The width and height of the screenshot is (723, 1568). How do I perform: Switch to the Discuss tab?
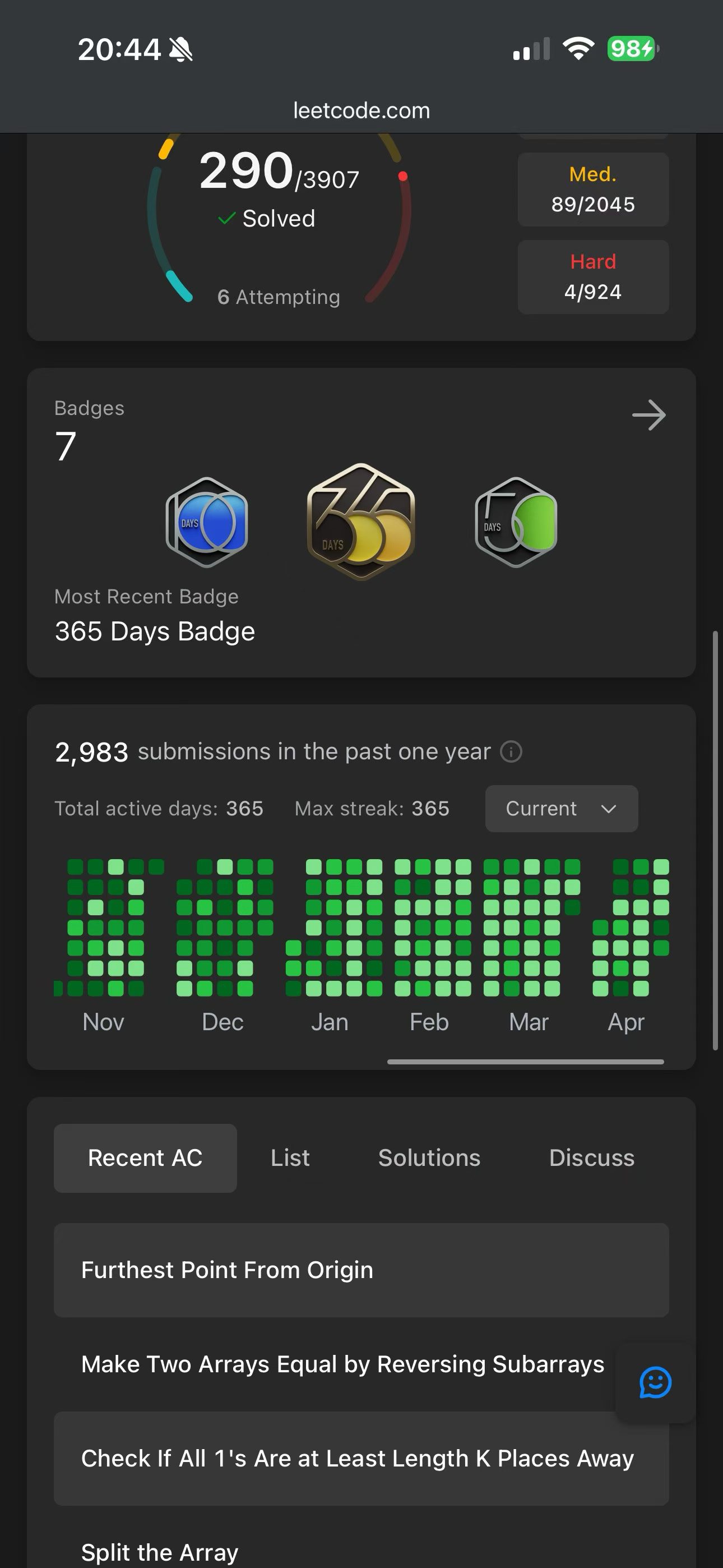tap(591, 1157)
